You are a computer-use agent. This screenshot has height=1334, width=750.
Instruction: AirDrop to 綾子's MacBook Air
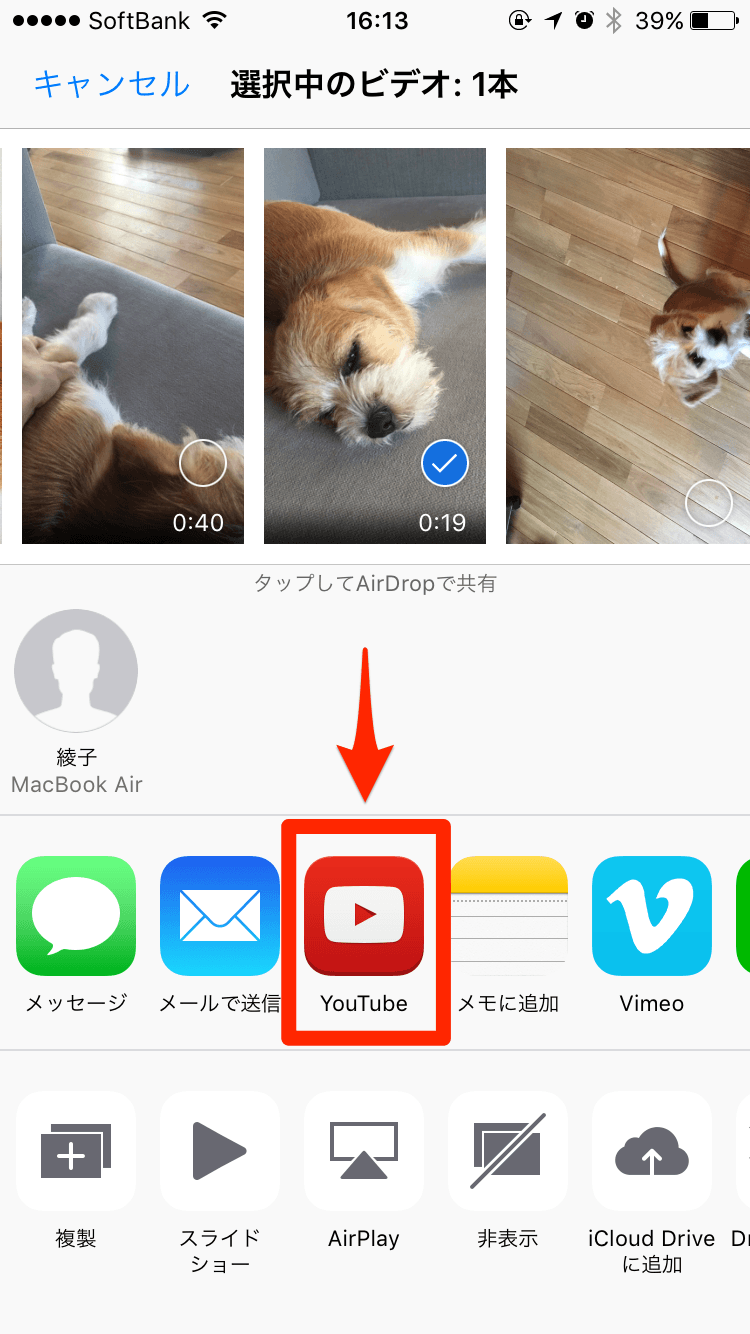76,671
